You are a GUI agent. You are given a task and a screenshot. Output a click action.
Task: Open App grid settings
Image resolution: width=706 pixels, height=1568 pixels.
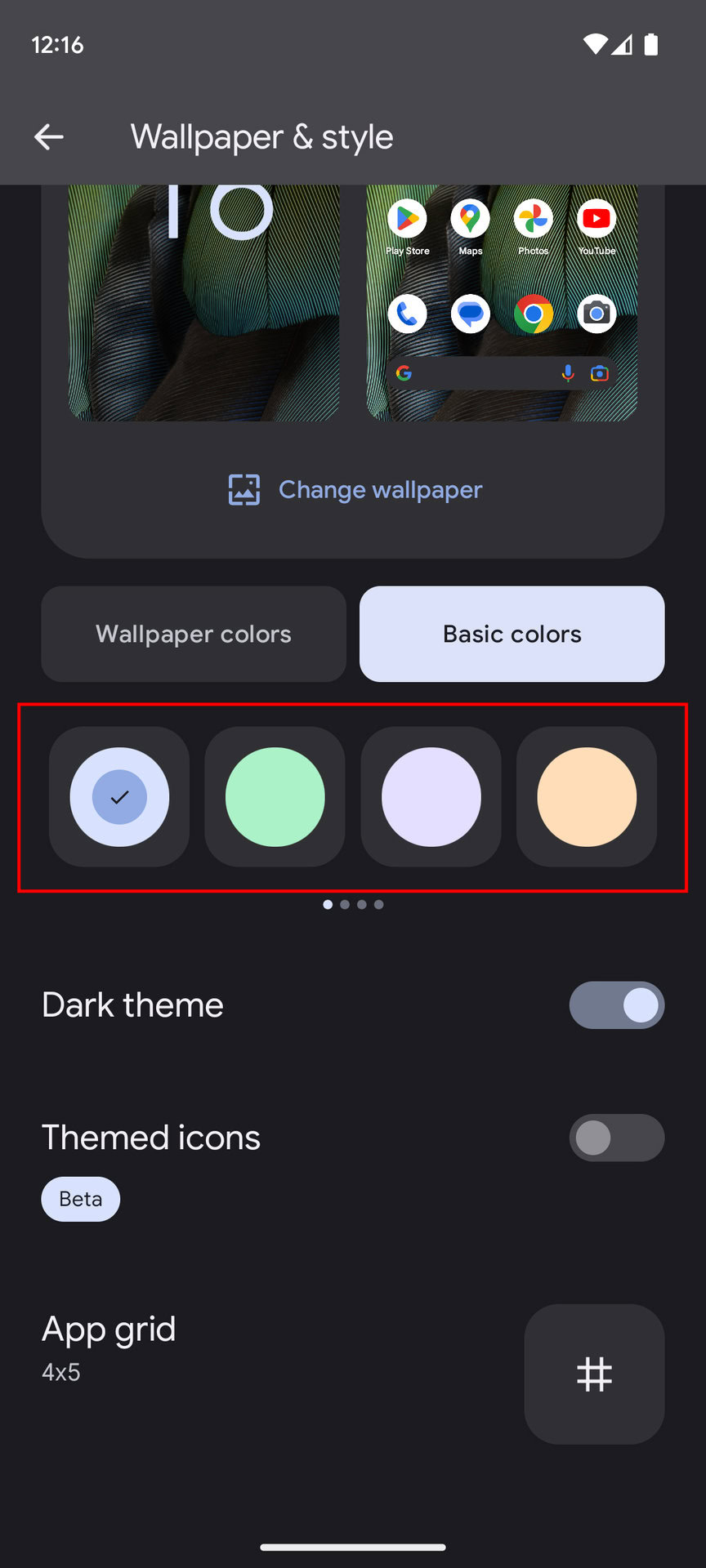click(594, 1374)
